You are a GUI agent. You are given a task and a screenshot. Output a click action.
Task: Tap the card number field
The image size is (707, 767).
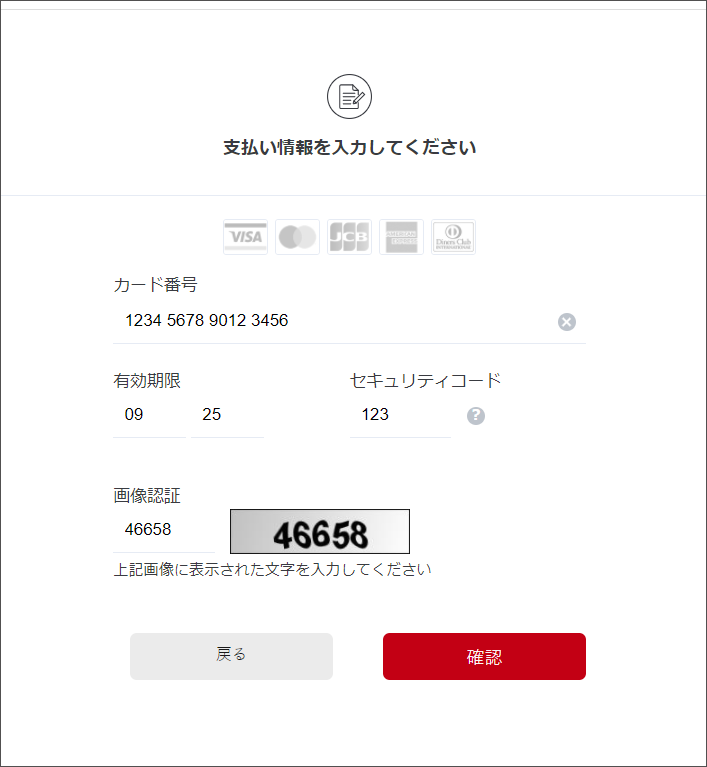pyautogui.click(x=330, y=321)
